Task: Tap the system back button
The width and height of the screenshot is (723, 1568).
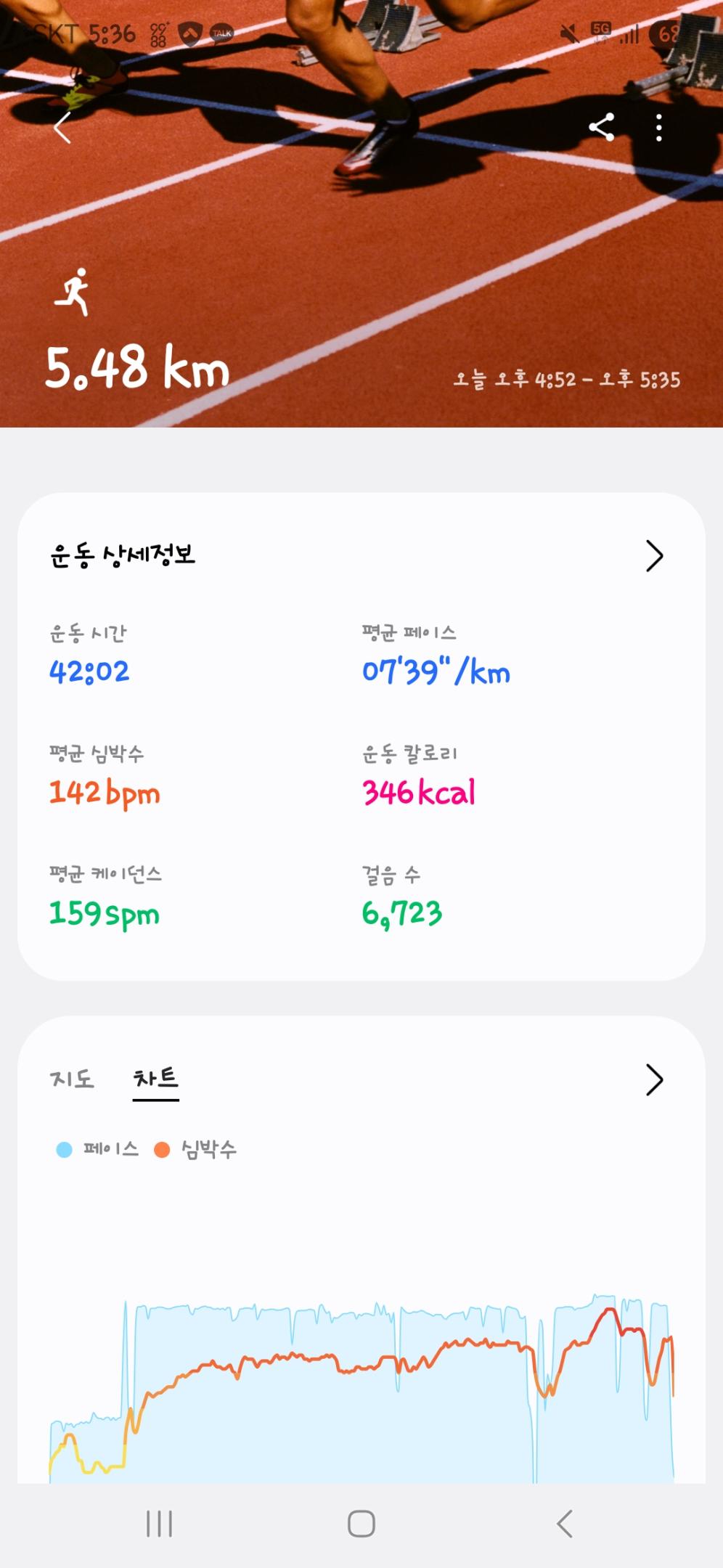Action: [x=564, y=1523]
